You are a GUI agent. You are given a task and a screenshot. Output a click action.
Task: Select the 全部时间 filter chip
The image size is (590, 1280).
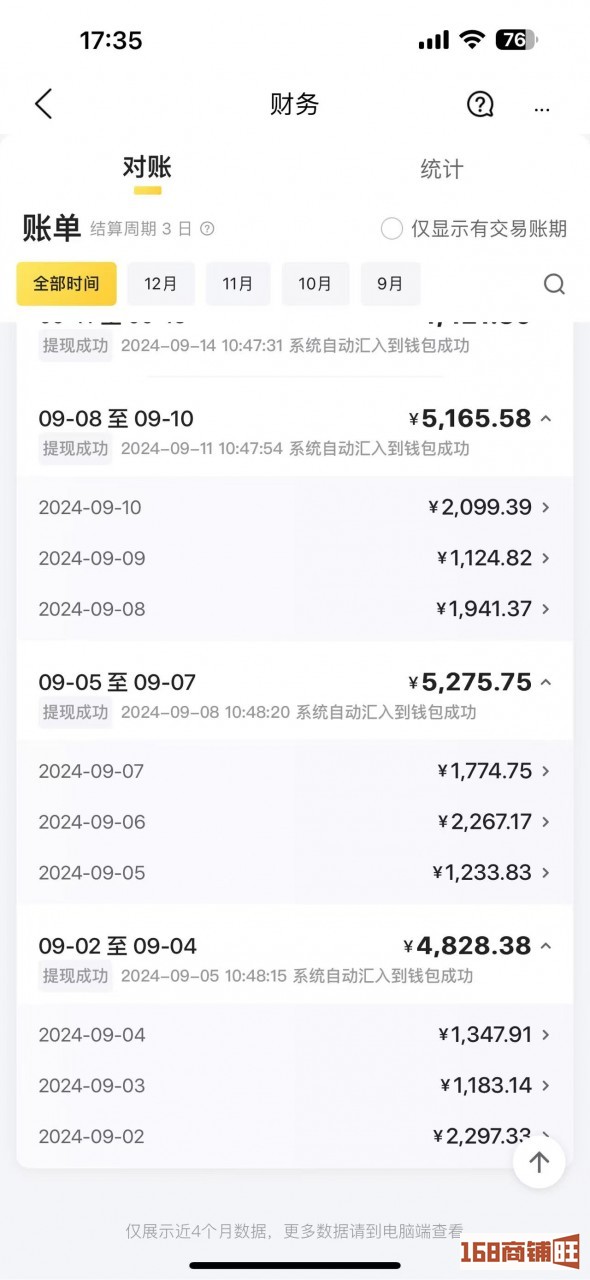click(66, 284)
